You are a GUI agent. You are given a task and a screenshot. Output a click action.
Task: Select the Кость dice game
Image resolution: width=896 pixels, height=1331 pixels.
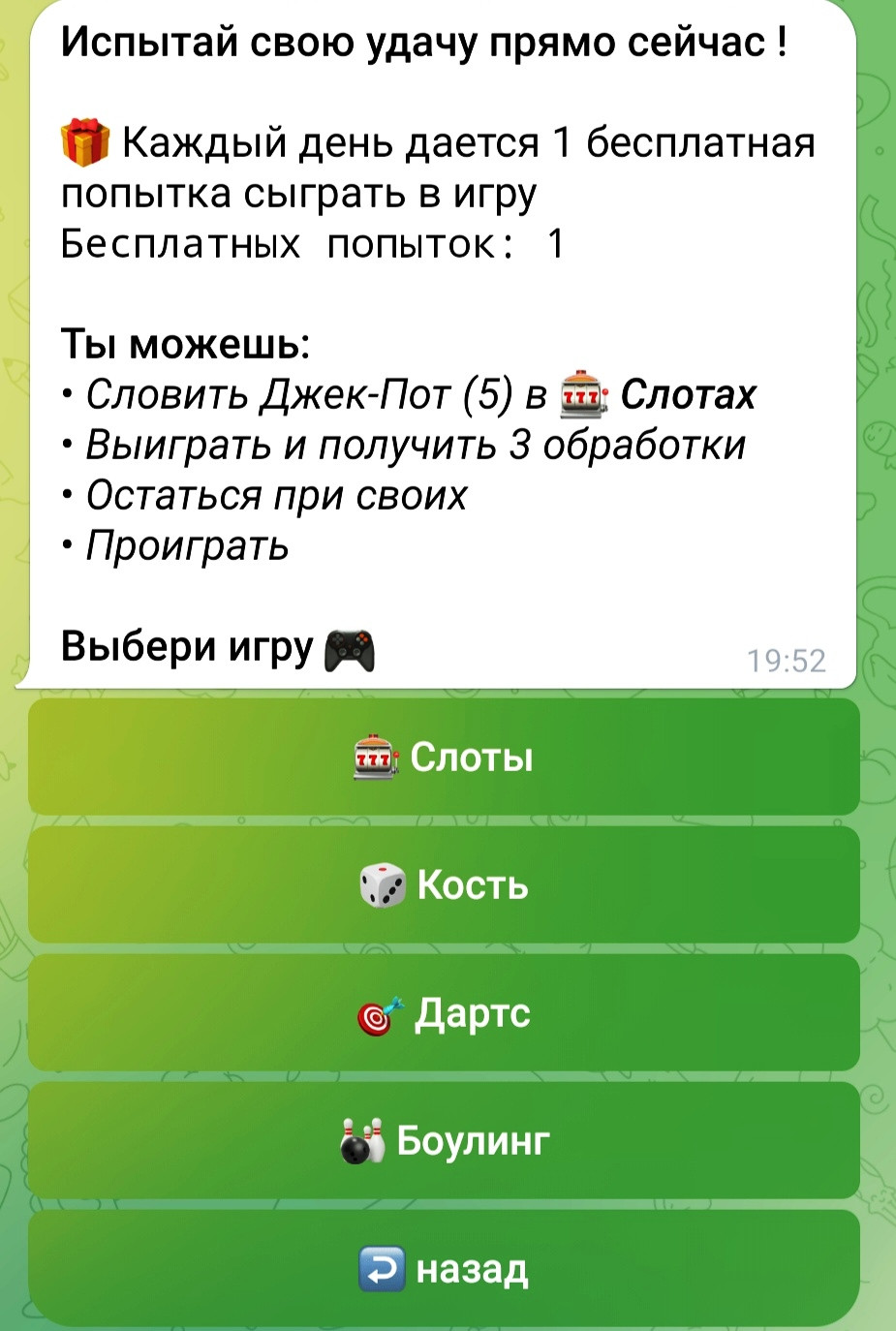[x=444, y=884]
